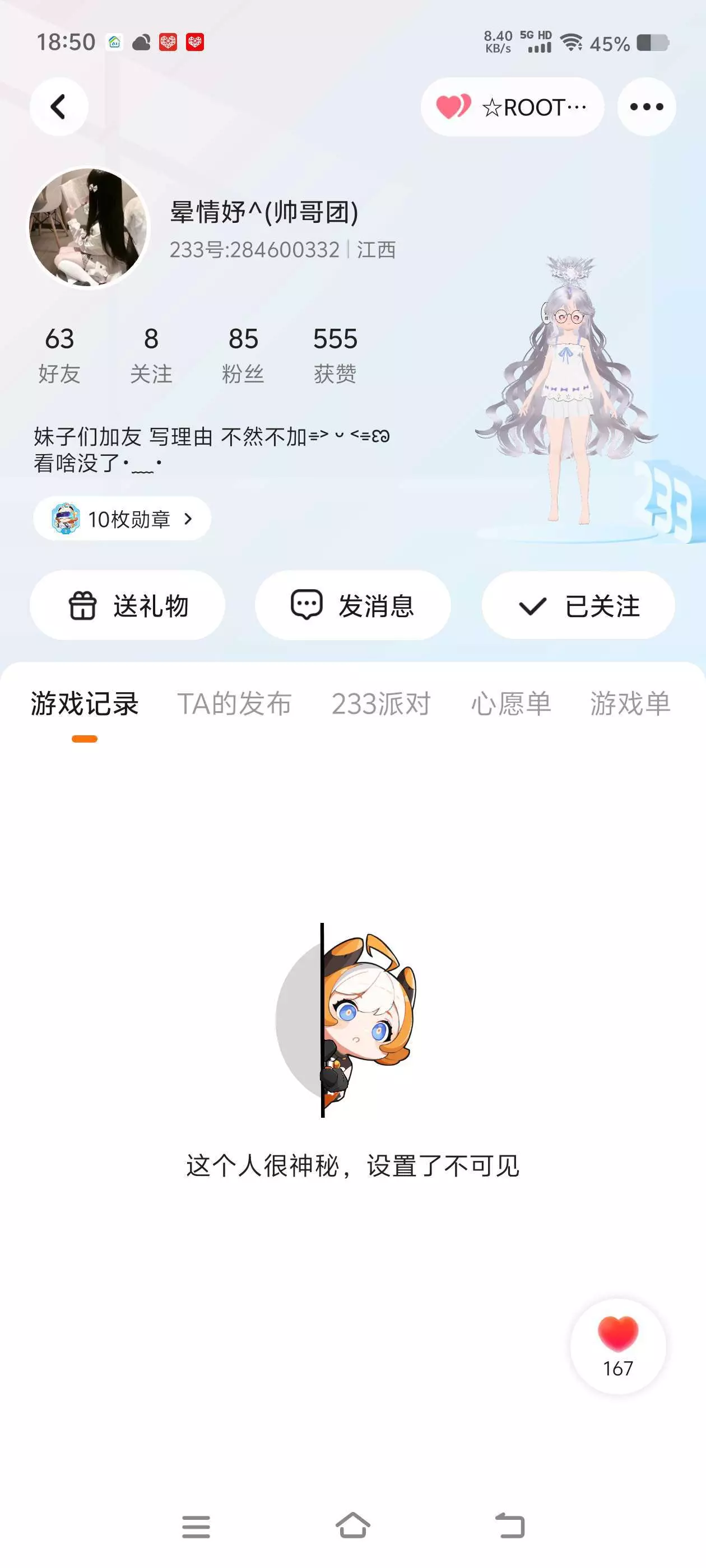Screen dimensions: 706x1568
Task: Go back using the top-left arrow
Action: [59, 106]
